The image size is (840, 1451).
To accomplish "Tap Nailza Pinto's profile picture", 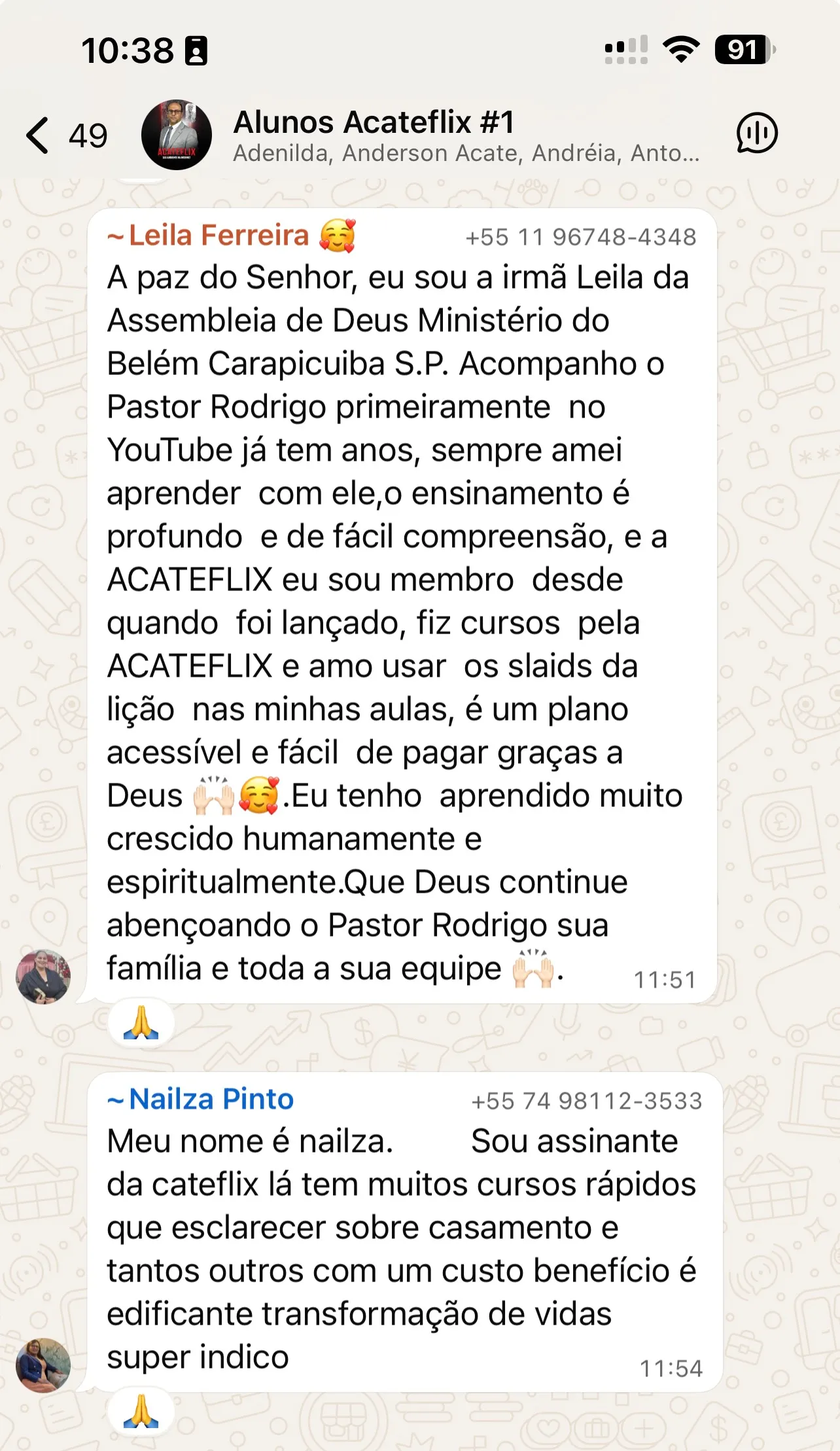I will [x=43, y=1365].
